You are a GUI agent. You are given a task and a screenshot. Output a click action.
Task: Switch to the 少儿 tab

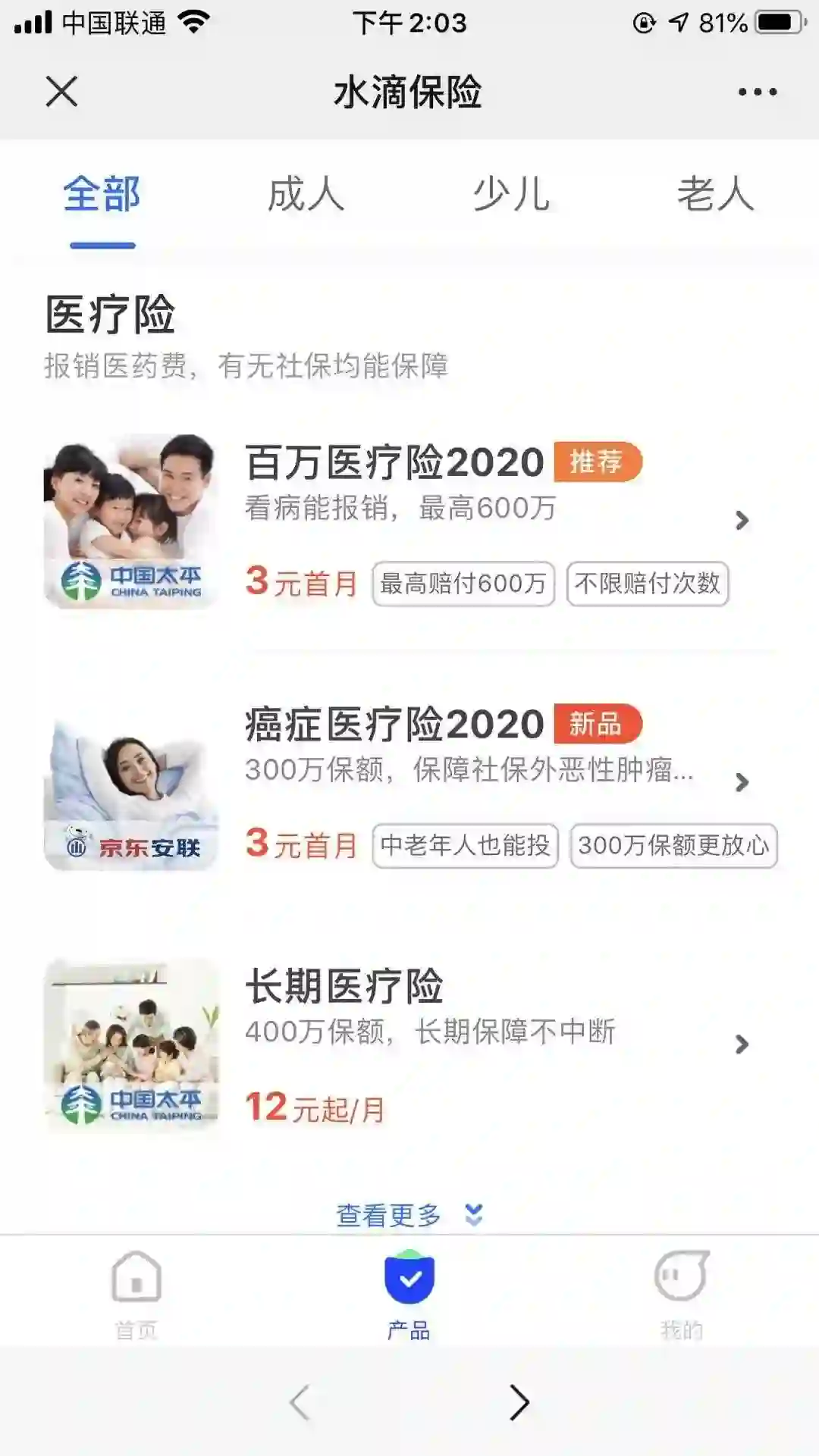(511, 195)
